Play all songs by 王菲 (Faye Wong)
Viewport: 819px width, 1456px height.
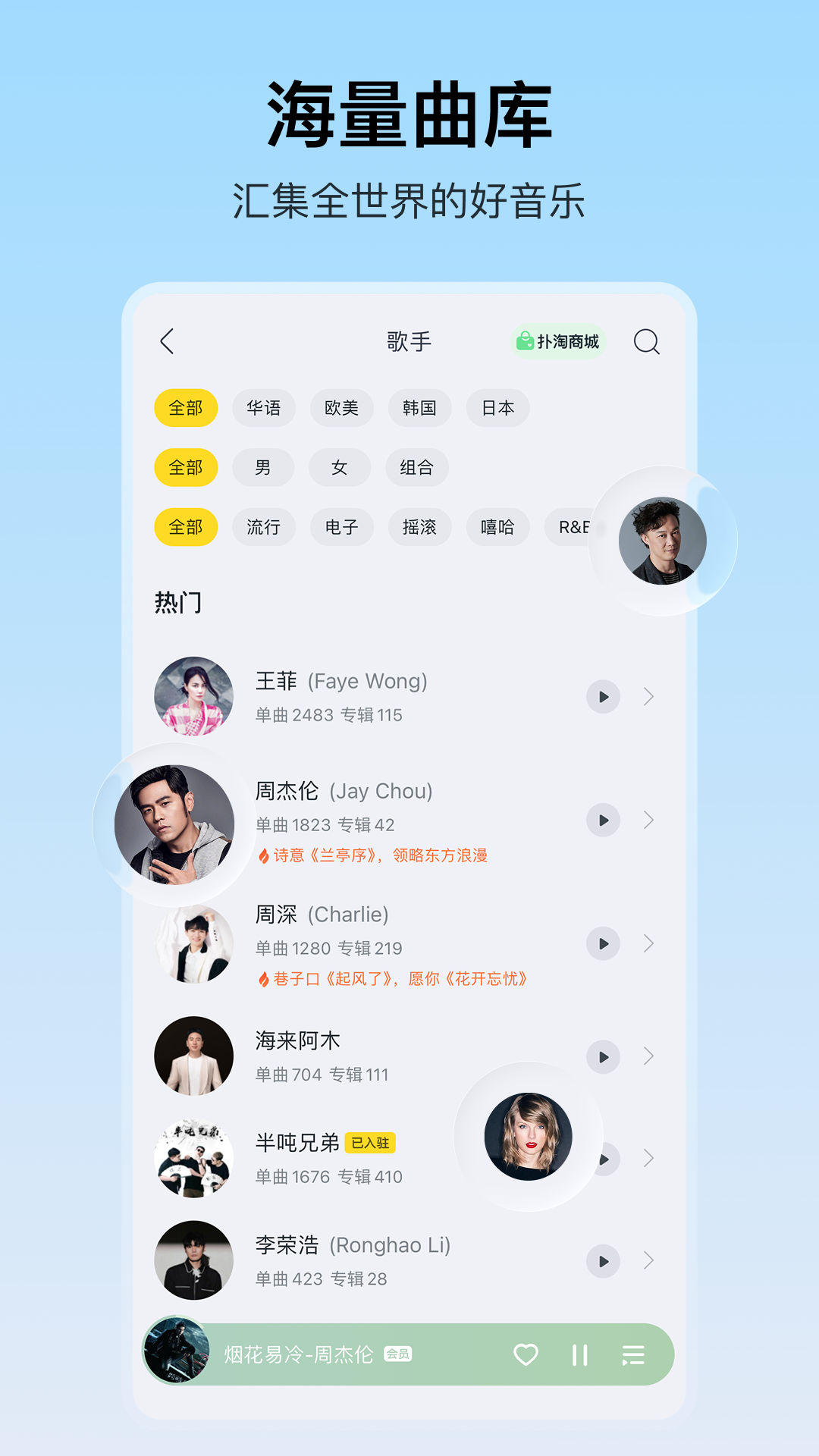[603, 695]
